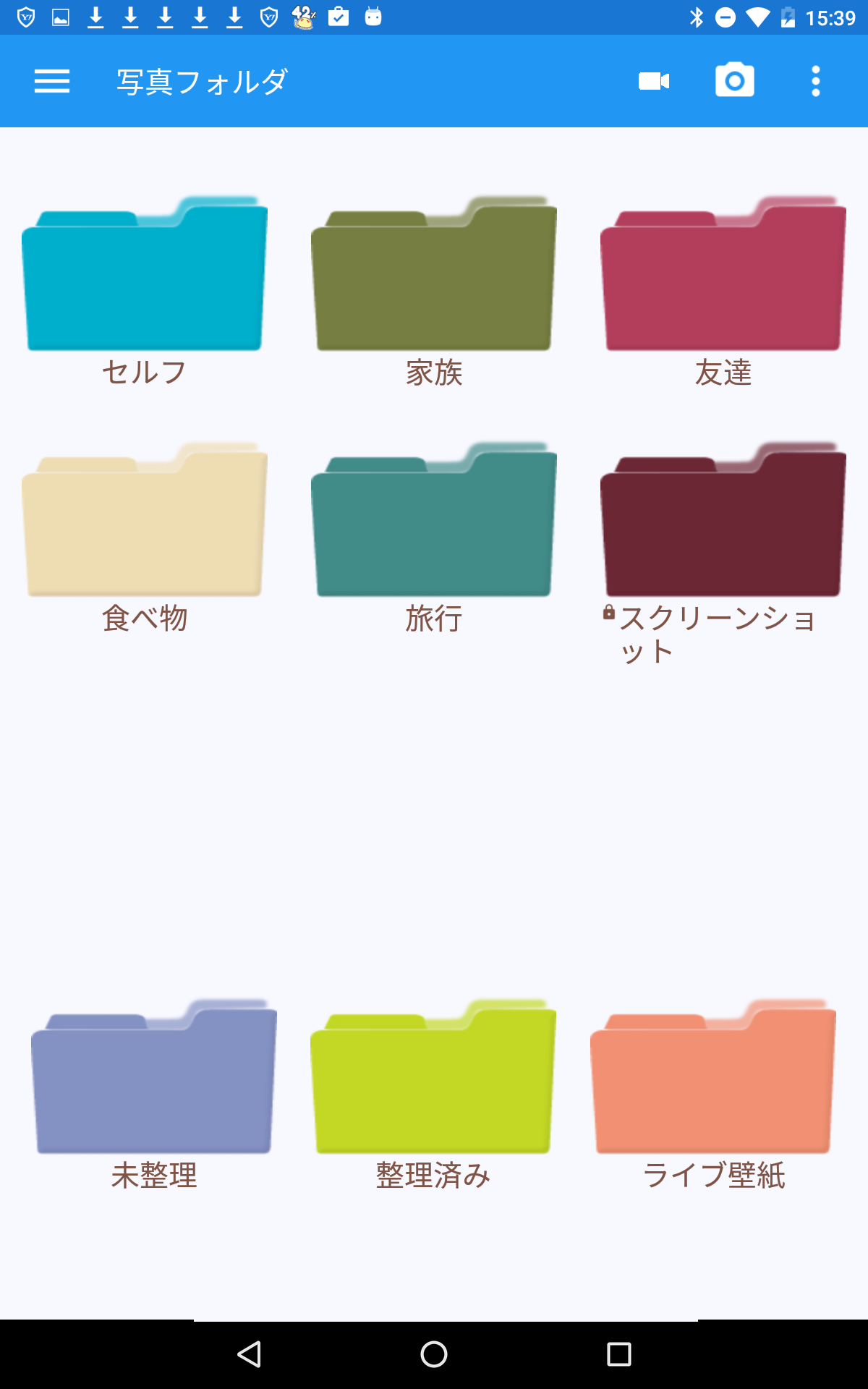
Task: Open the hamburger drawer menu
Action: (52, 81)
